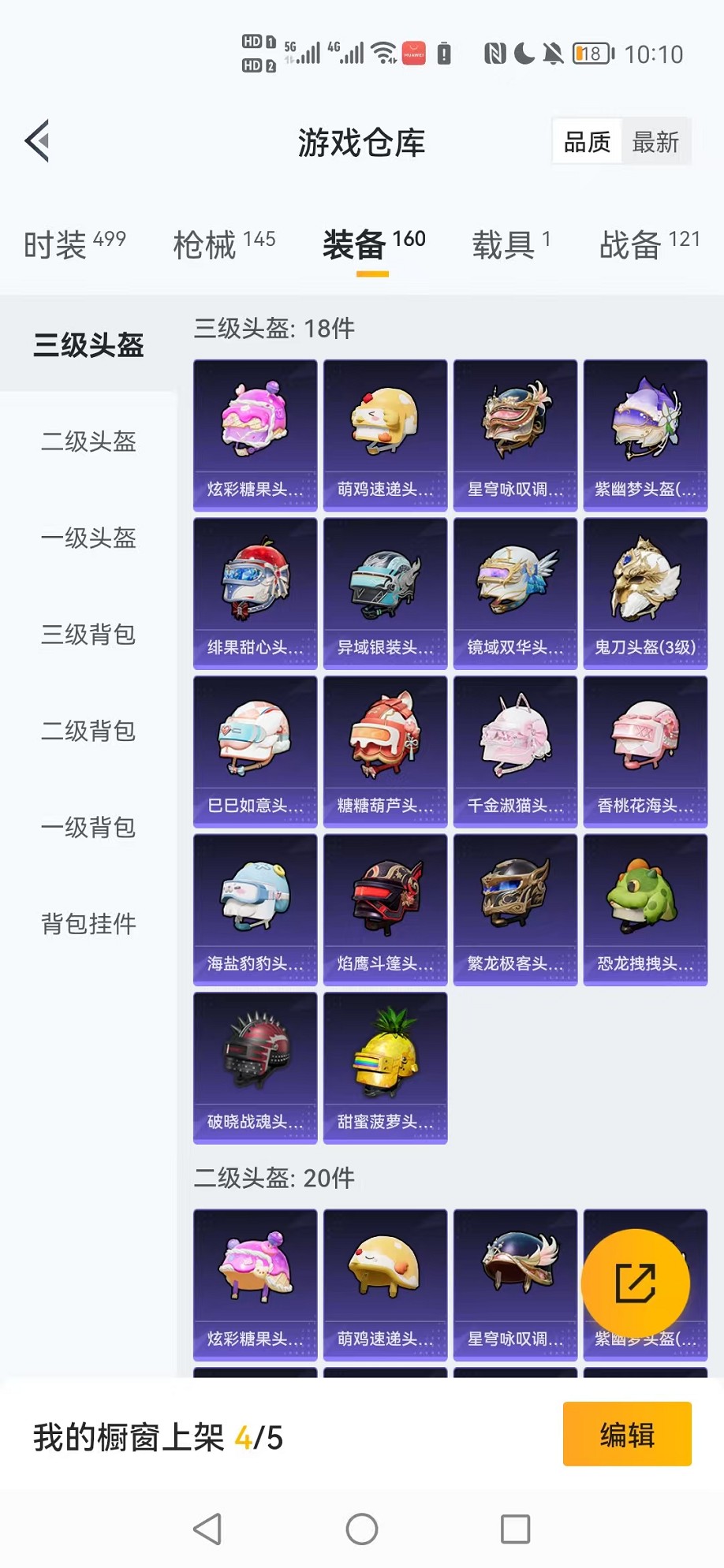Go back using the top-left arrow

point(38,141)
